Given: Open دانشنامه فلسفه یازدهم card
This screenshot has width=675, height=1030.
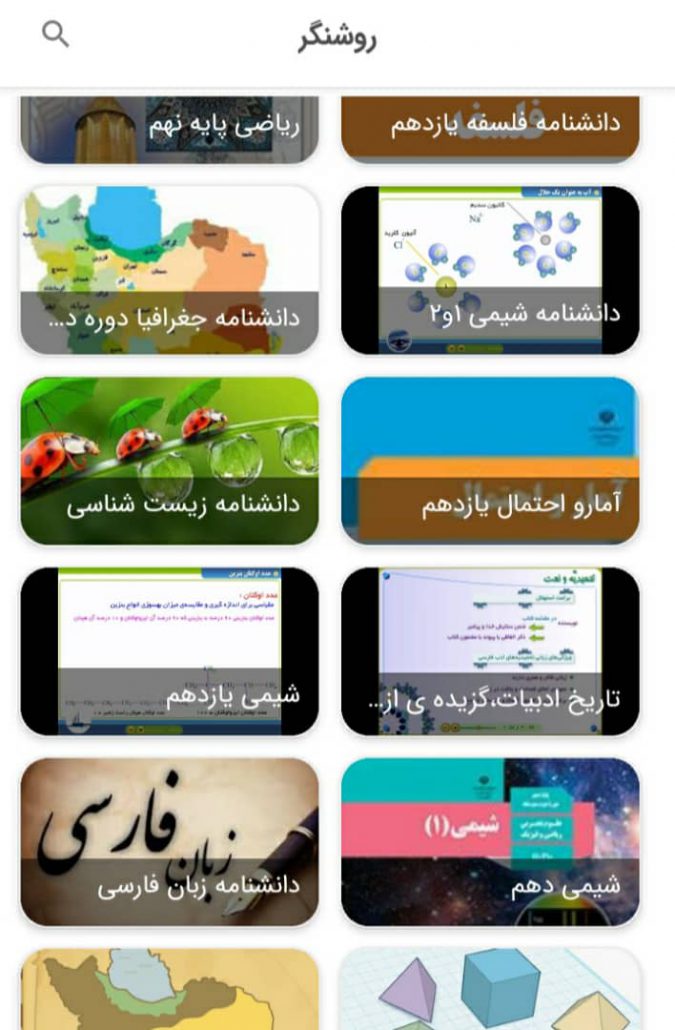Looking at the screenshot, I should pos(490,128).
